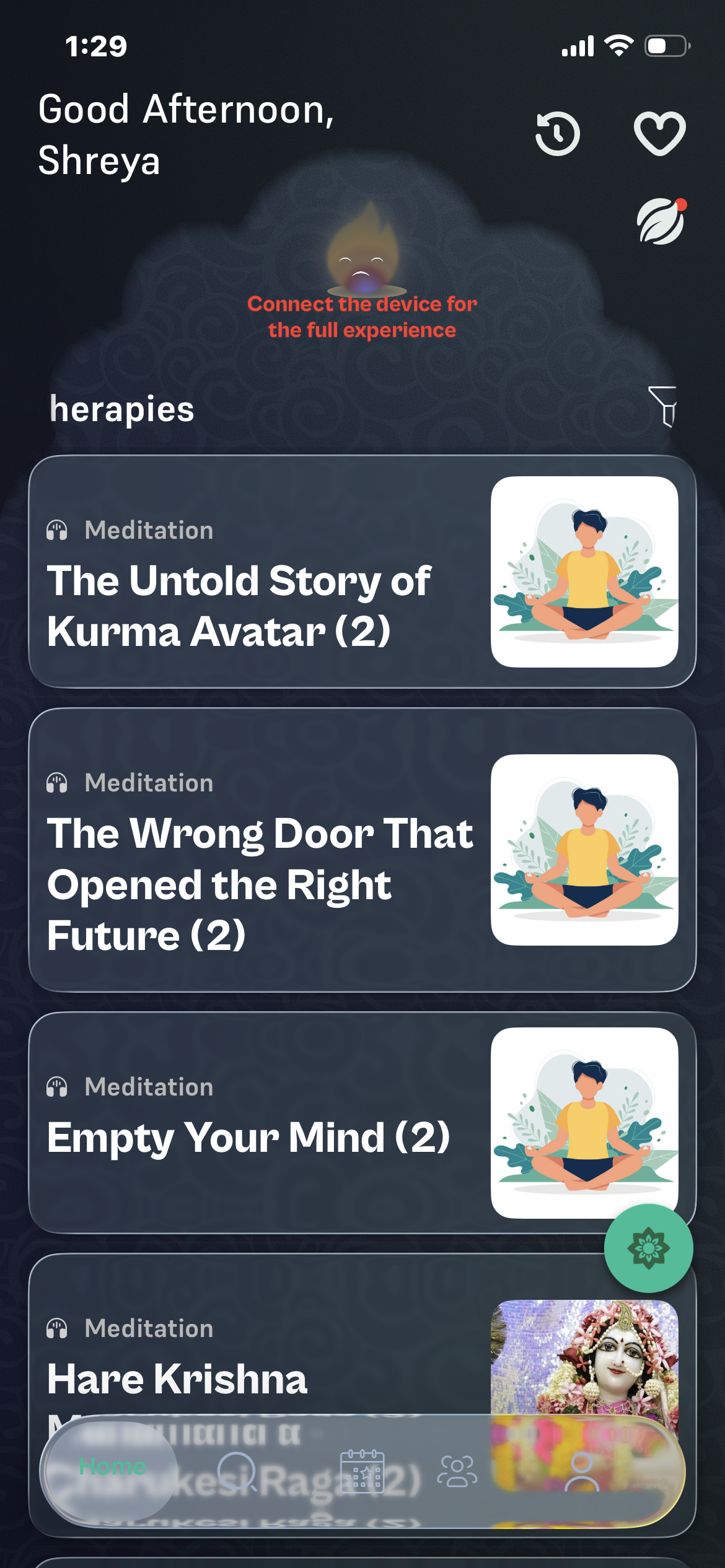This screenshot has width=725, height=1568.
Task: Filter the therapies list
Action: coord(663,407)
